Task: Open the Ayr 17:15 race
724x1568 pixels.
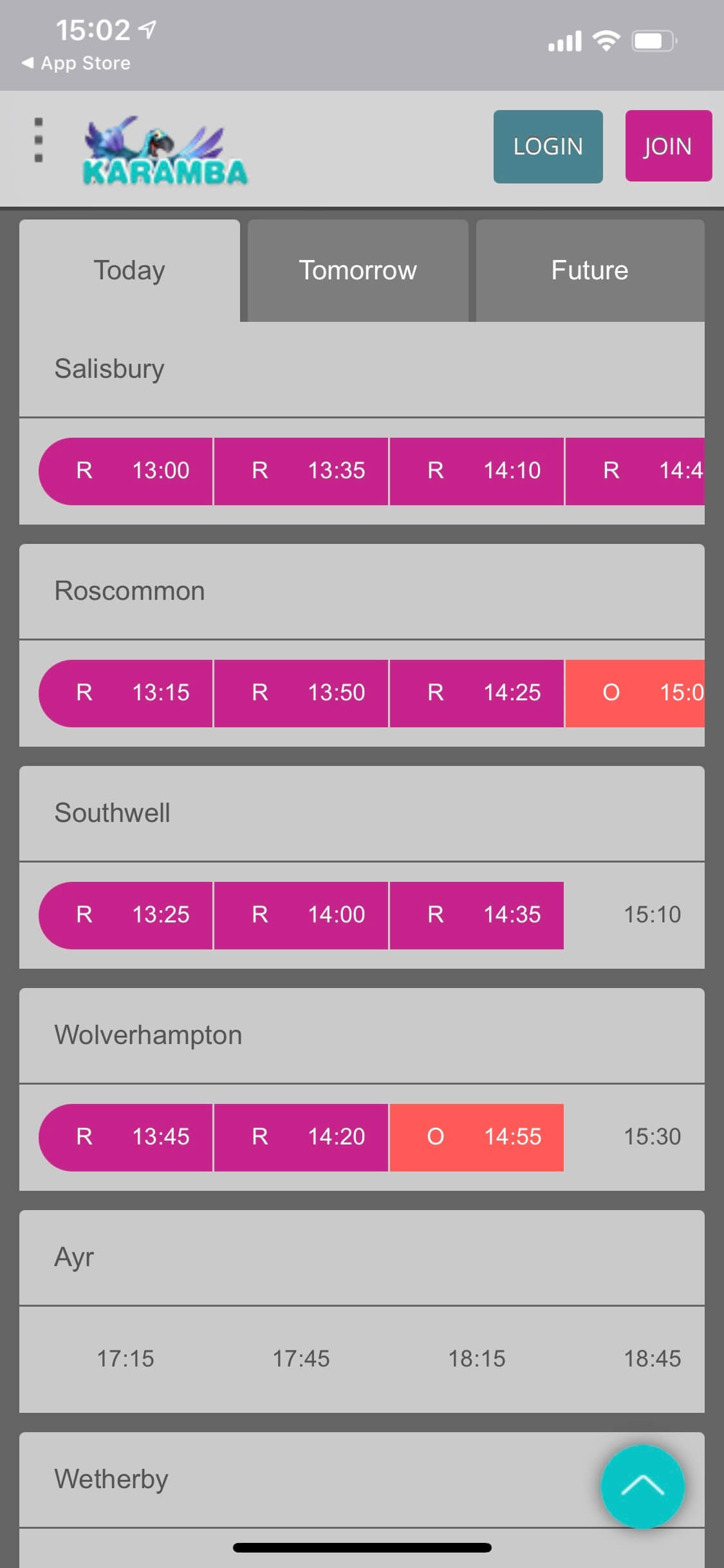Action: tap(125, 1359)
